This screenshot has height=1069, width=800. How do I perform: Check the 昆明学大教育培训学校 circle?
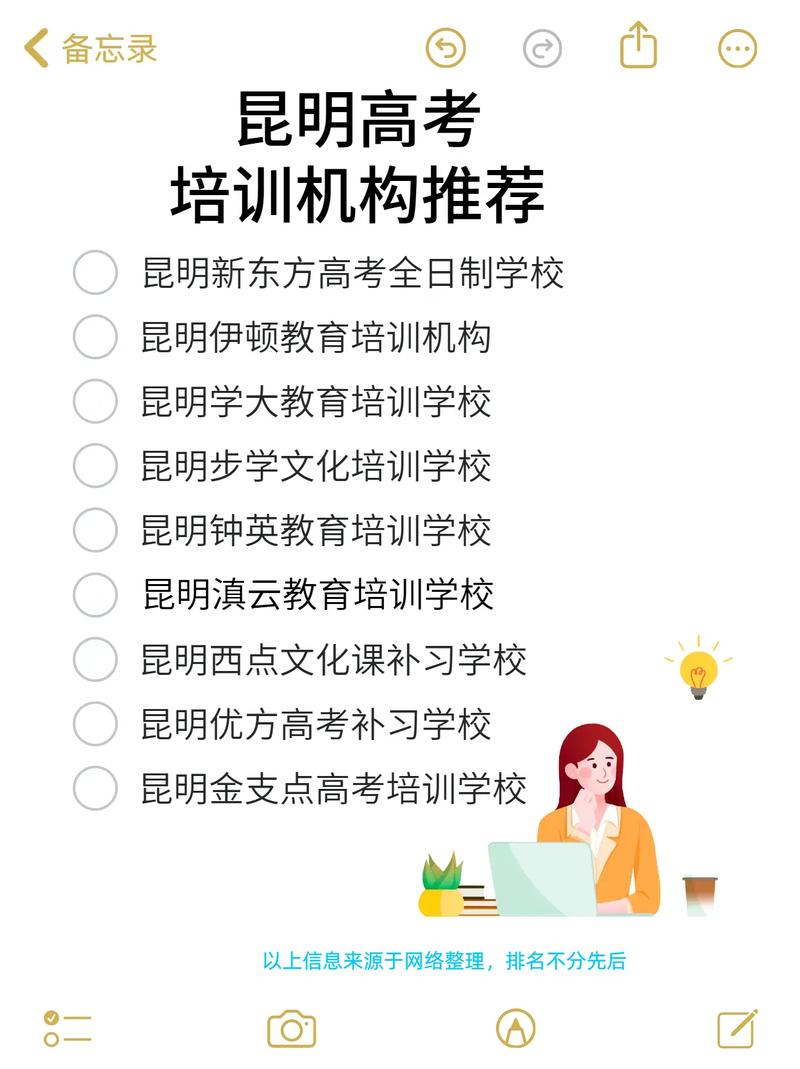95,402
